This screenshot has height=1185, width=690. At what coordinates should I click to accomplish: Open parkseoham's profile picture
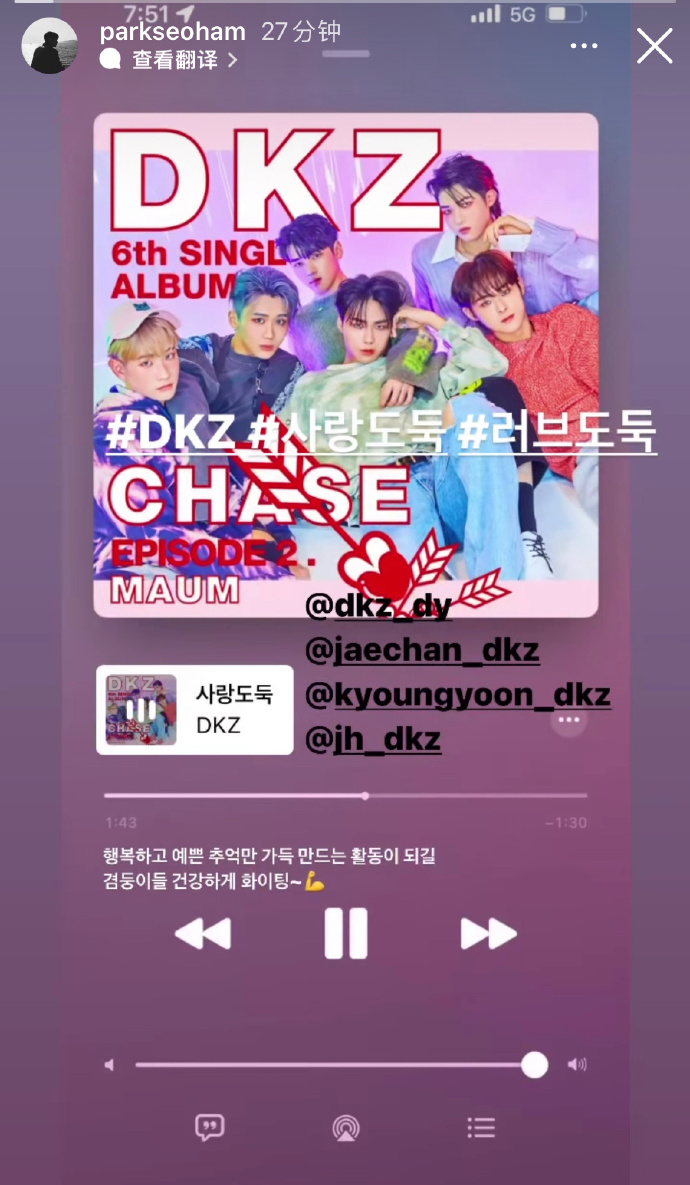pos(49,45)
